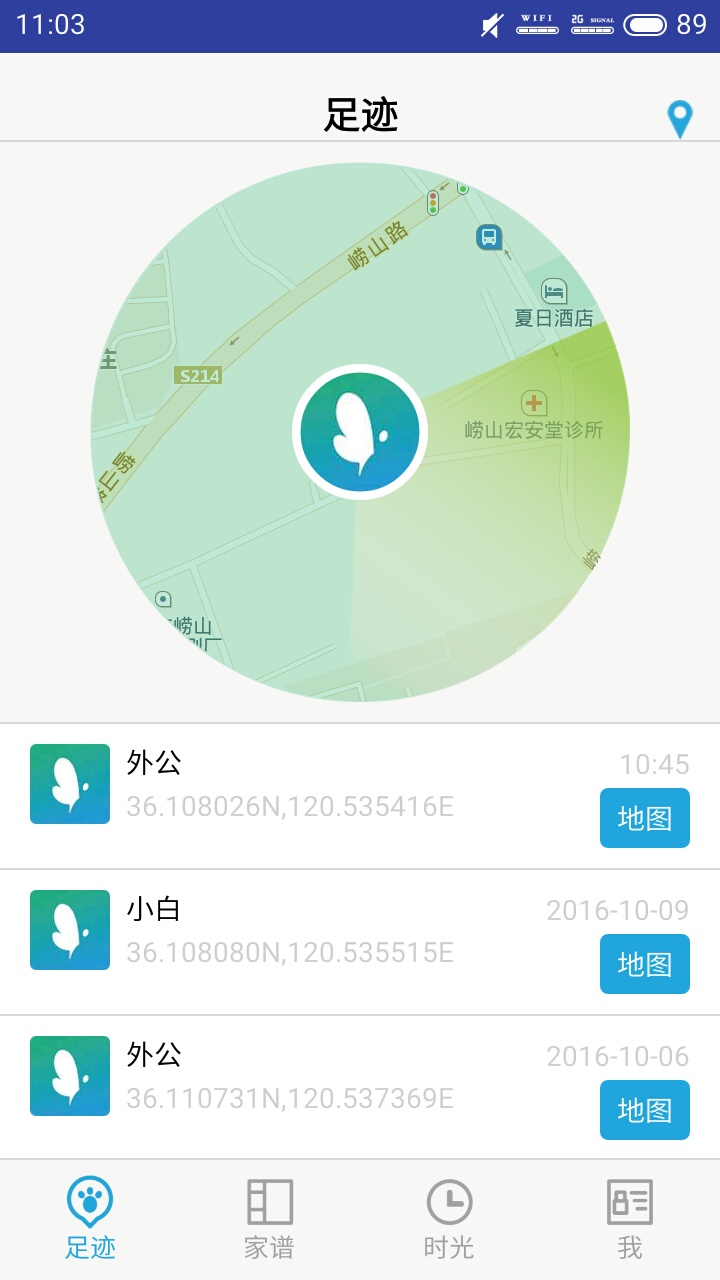The width and height of the screenshot is (720, 1280).
Task: Tap the bus stop icon on the map
Action: [x=487, y=239]
